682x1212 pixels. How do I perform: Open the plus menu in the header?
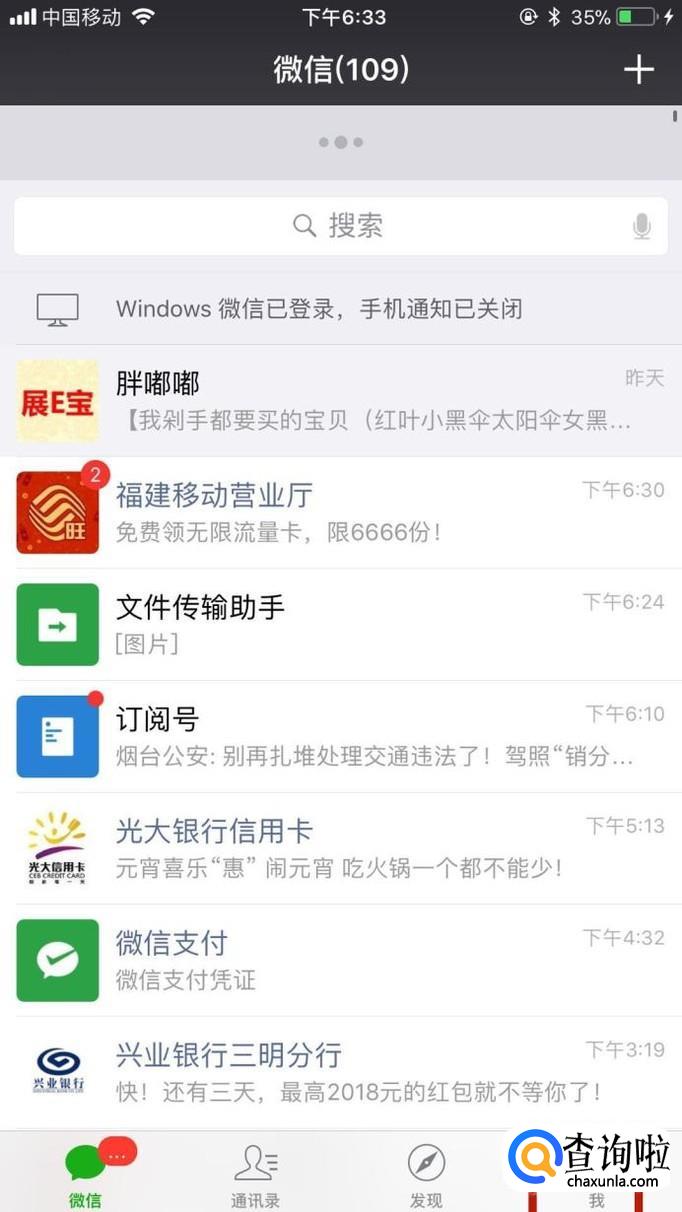[638, 69]
